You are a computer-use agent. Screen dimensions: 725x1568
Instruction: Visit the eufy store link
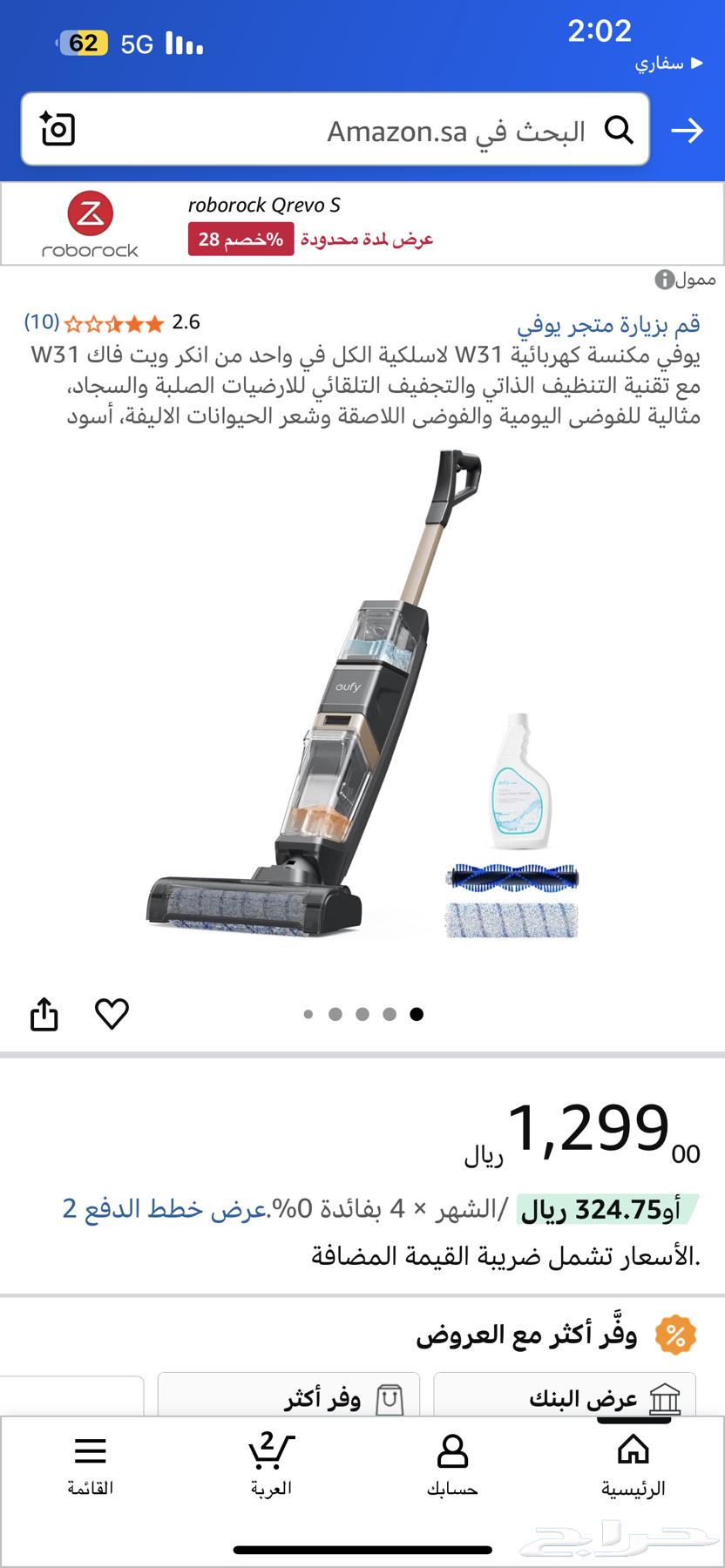[608, 324]
